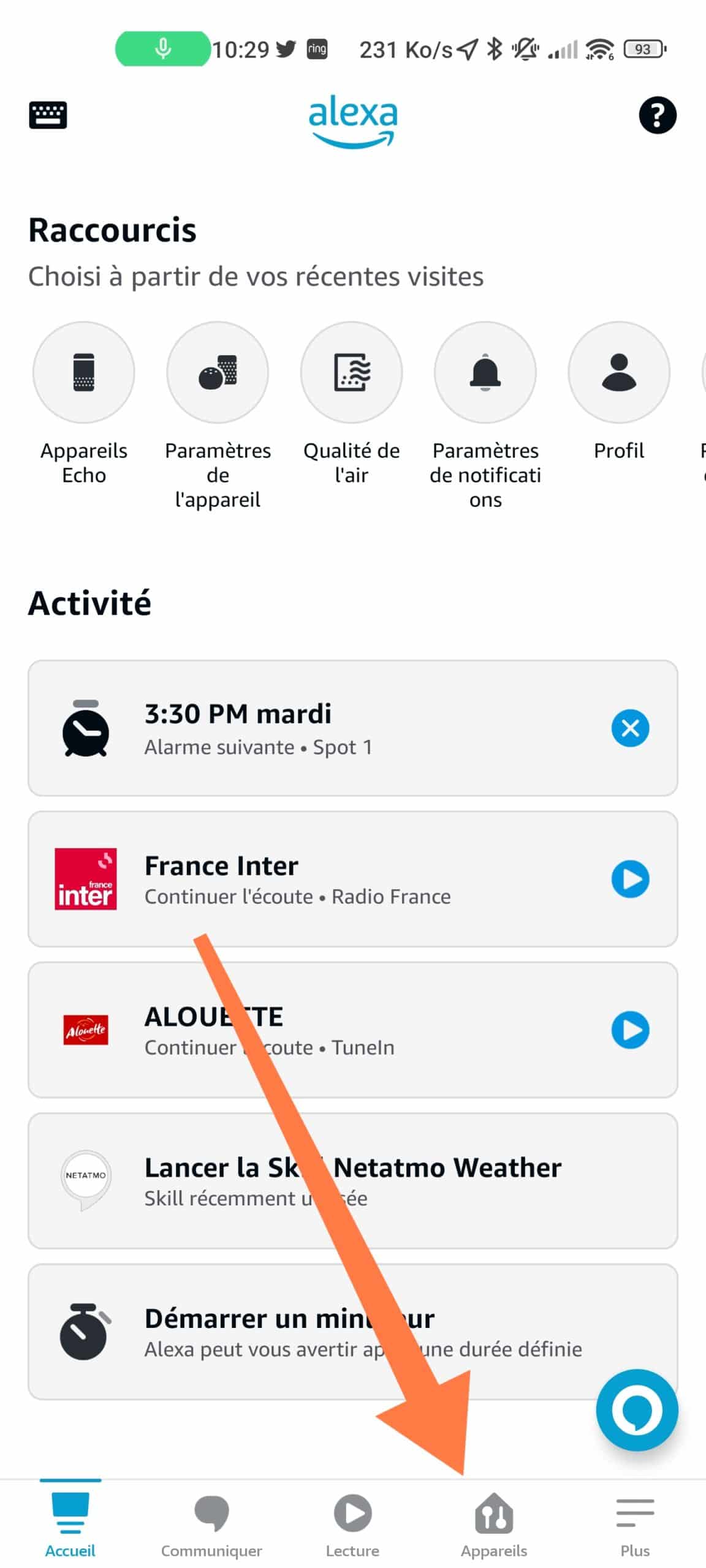Switch to the Appareils tab

point(494,1524)
